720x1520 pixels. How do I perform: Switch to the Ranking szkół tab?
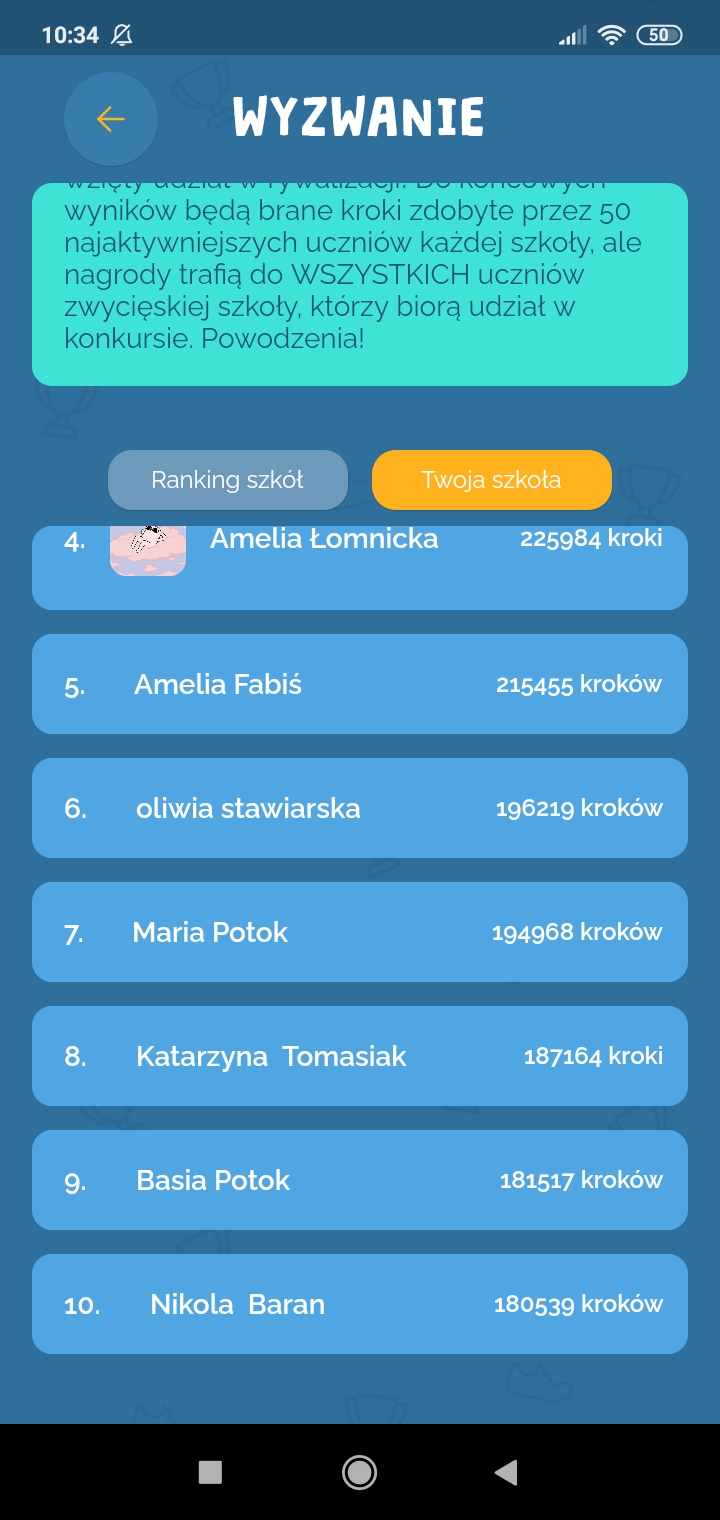click(x=227, y=480)
